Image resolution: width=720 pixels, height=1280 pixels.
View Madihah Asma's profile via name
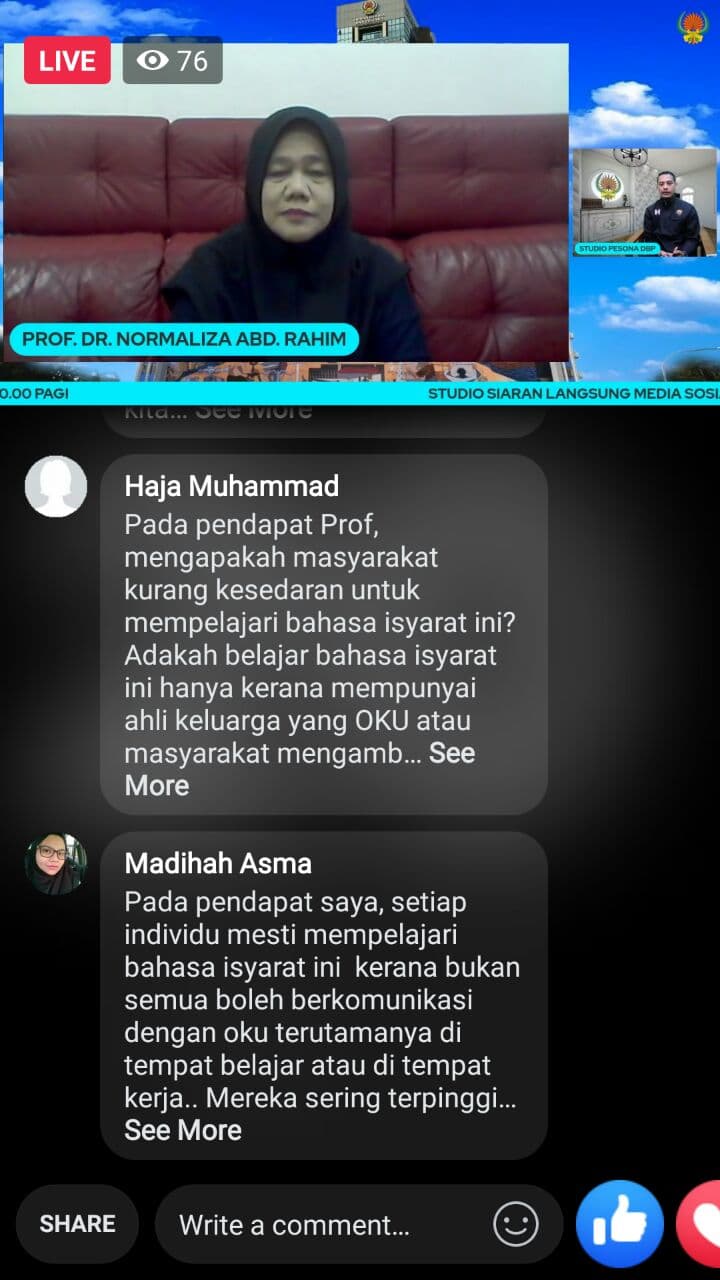pyautogui.click(x=218, y=863)
